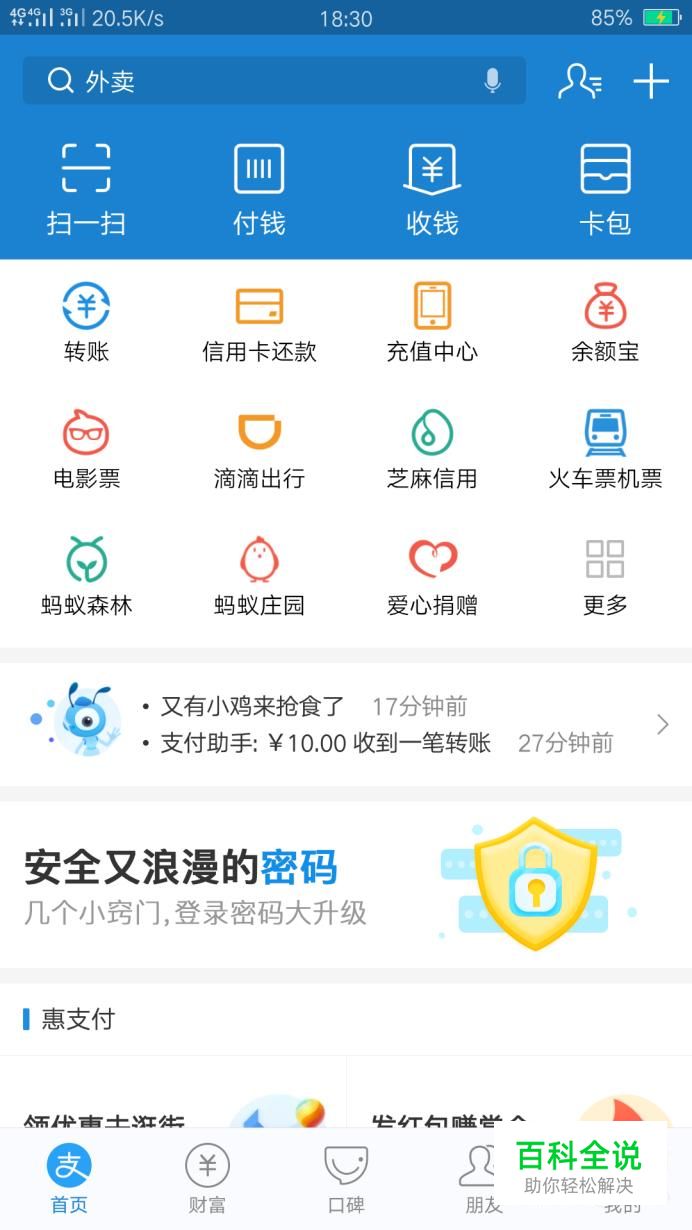The image size is (692, 1230).
Task: Open 信用卡还款
Action: click(259, 322)
